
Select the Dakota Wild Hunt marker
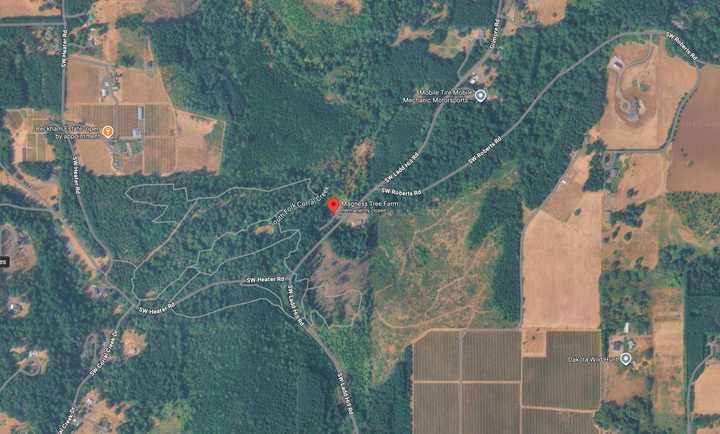(625, 358)
